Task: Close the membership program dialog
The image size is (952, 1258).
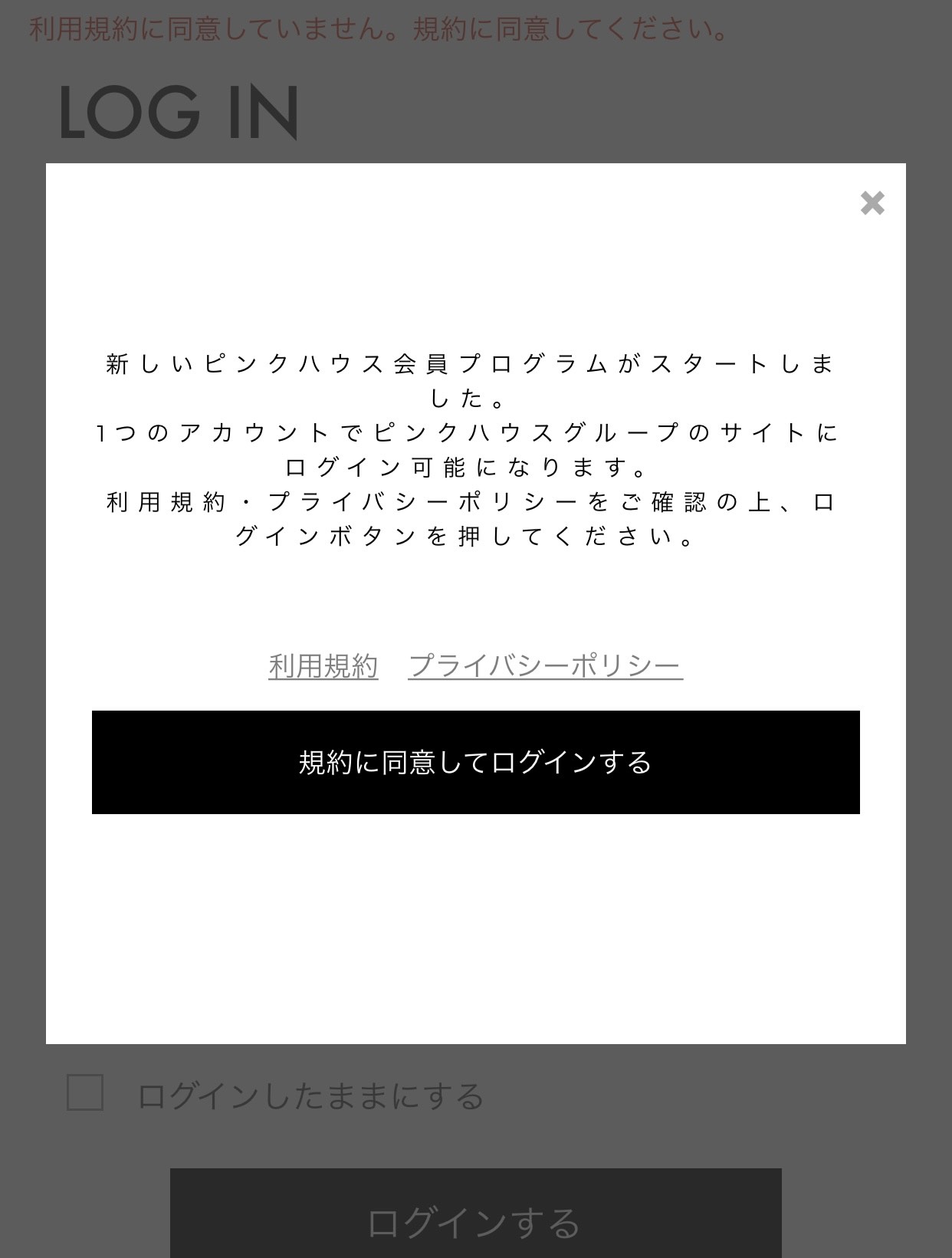Action: click(x=872, y=203)
